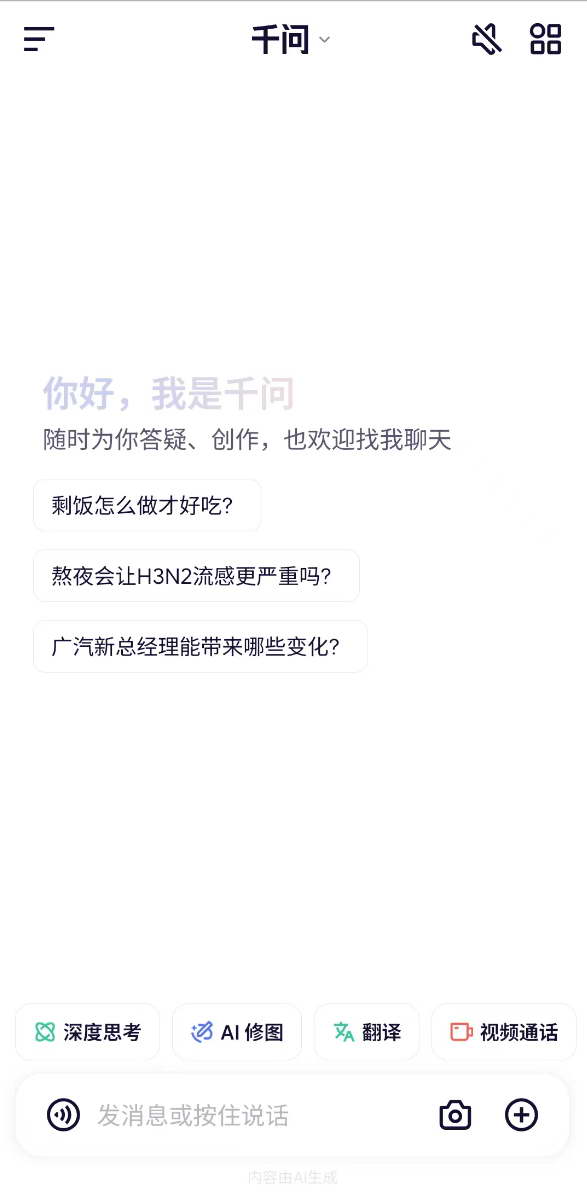Image resolution: width=587 pixels, height=1195 pixels.
Task: Toggle the muted speaker icon
Action: click(x=486, y=39)
